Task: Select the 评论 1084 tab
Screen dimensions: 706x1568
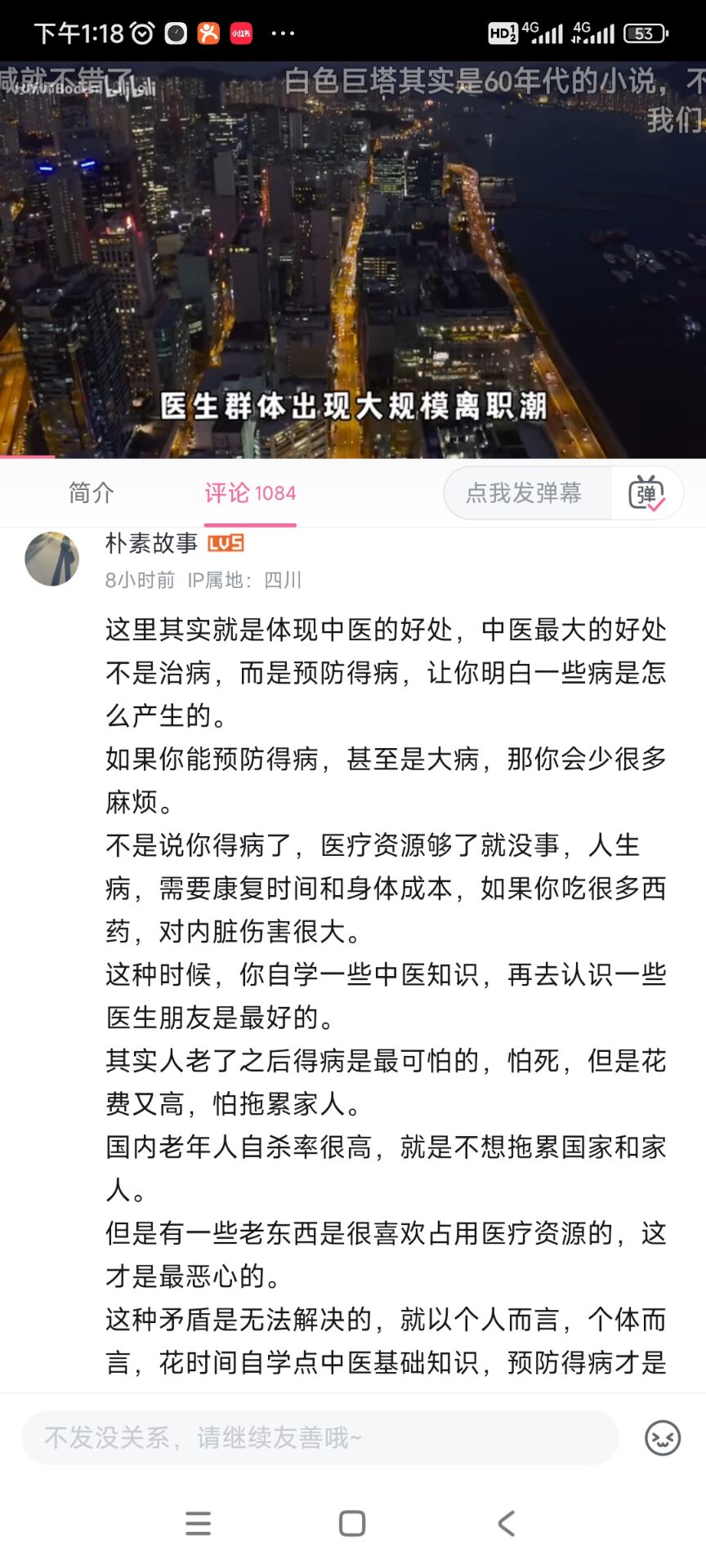Action: [x=250, y=492]
